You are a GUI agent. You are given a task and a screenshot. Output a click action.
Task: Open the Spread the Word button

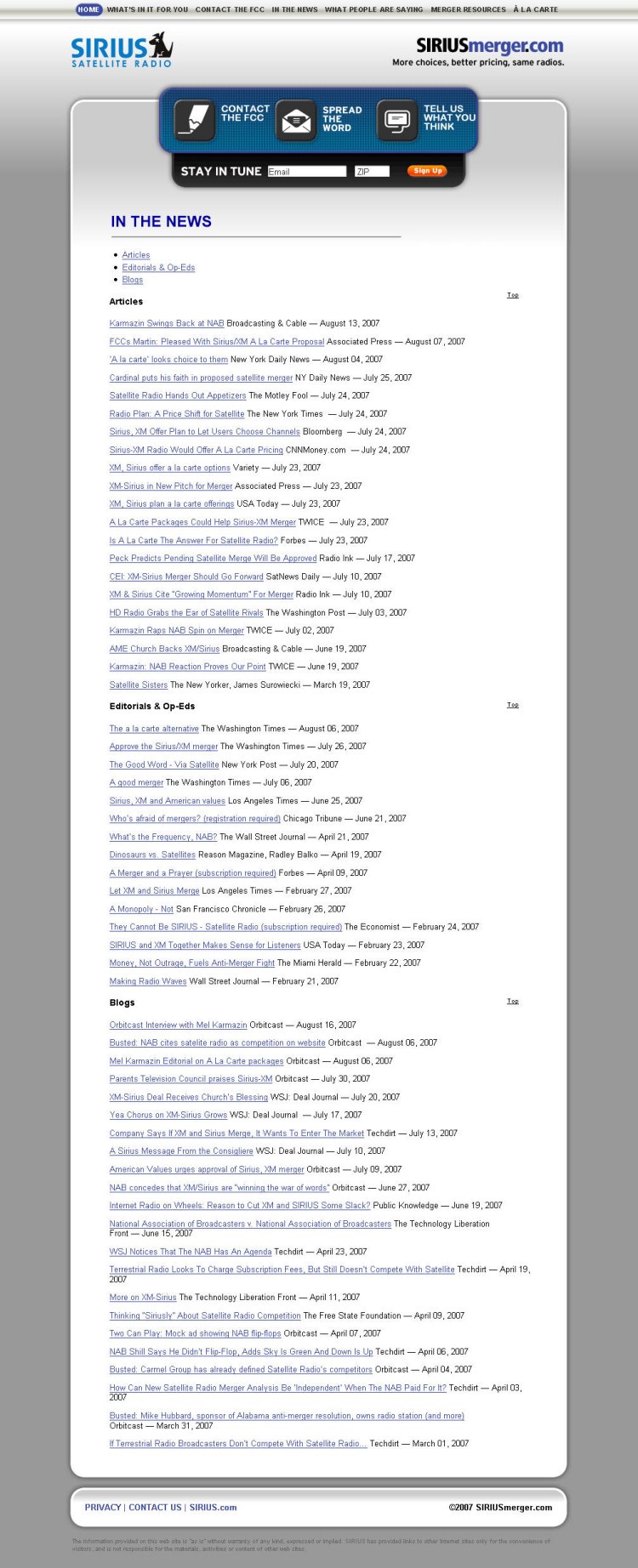tap(320, 120)
